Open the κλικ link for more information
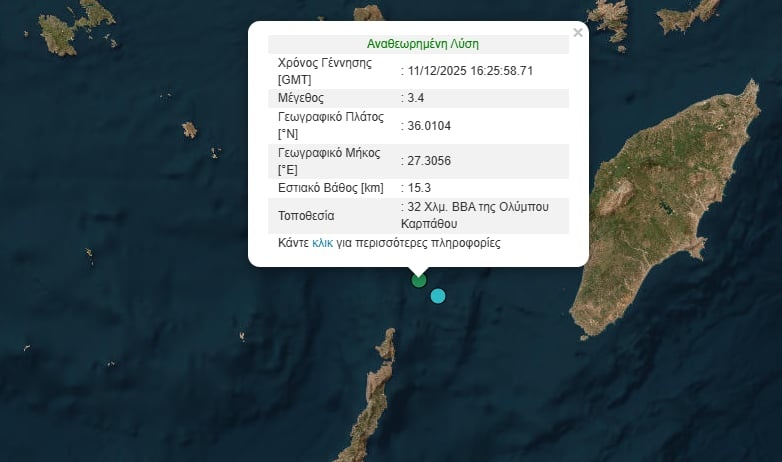This screenshot has height=462, width=782. (x=322, y=243)
